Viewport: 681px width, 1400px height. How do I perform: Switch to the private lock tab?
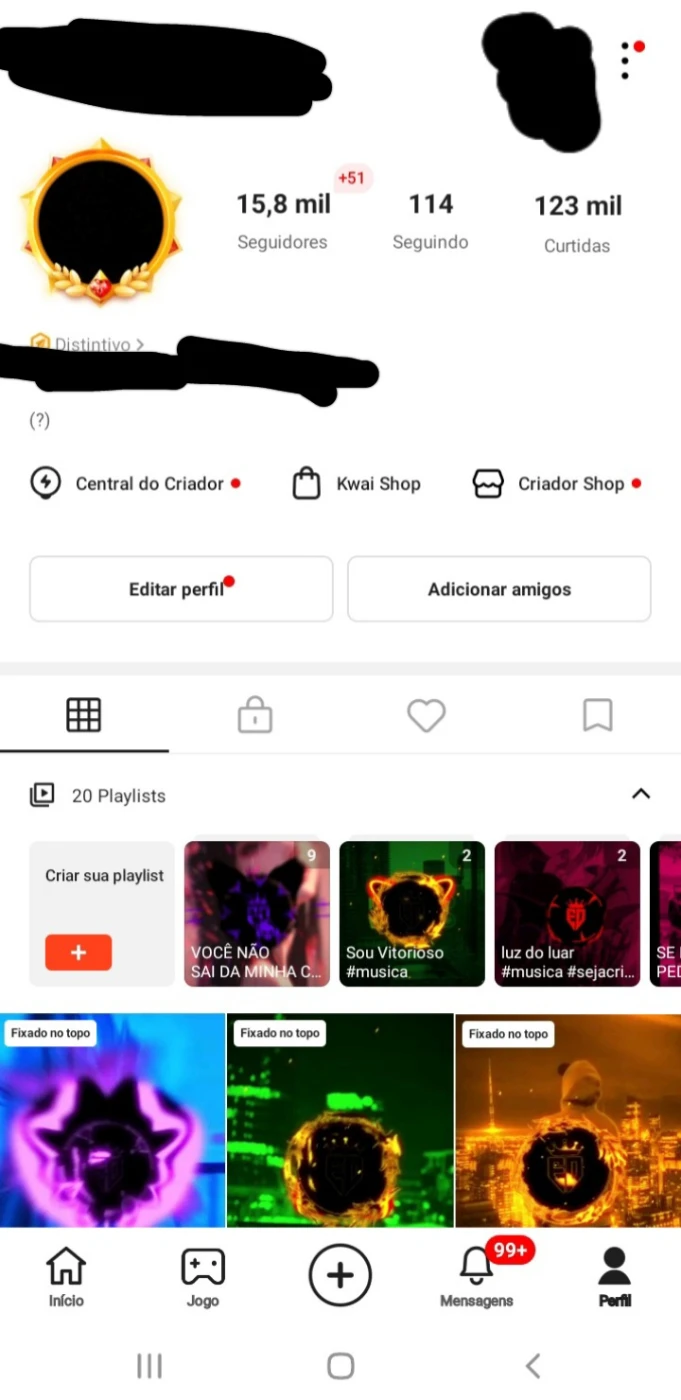click(x=255, y=715)
